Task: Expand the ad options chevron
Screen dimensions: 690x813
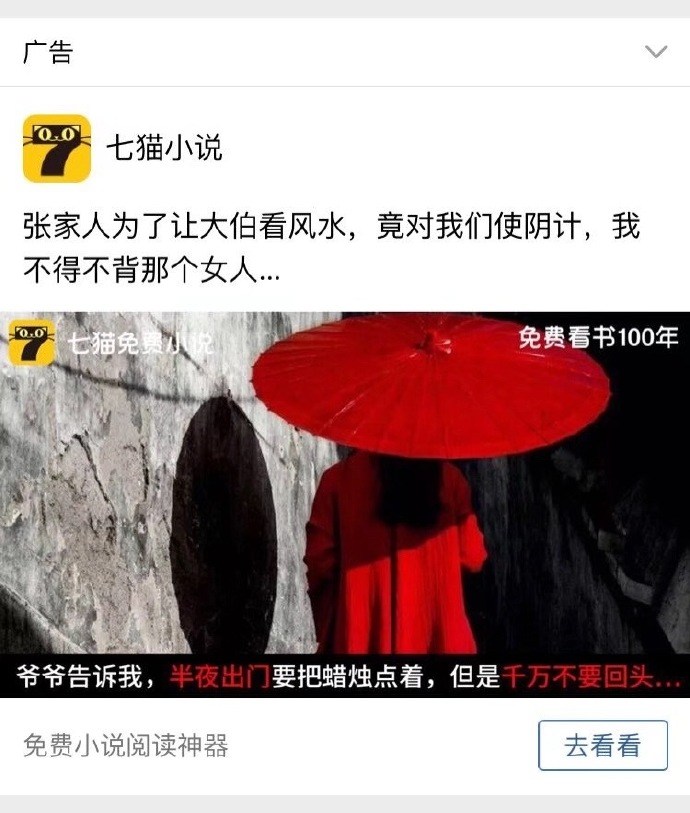Action: (x=656, y=52)
